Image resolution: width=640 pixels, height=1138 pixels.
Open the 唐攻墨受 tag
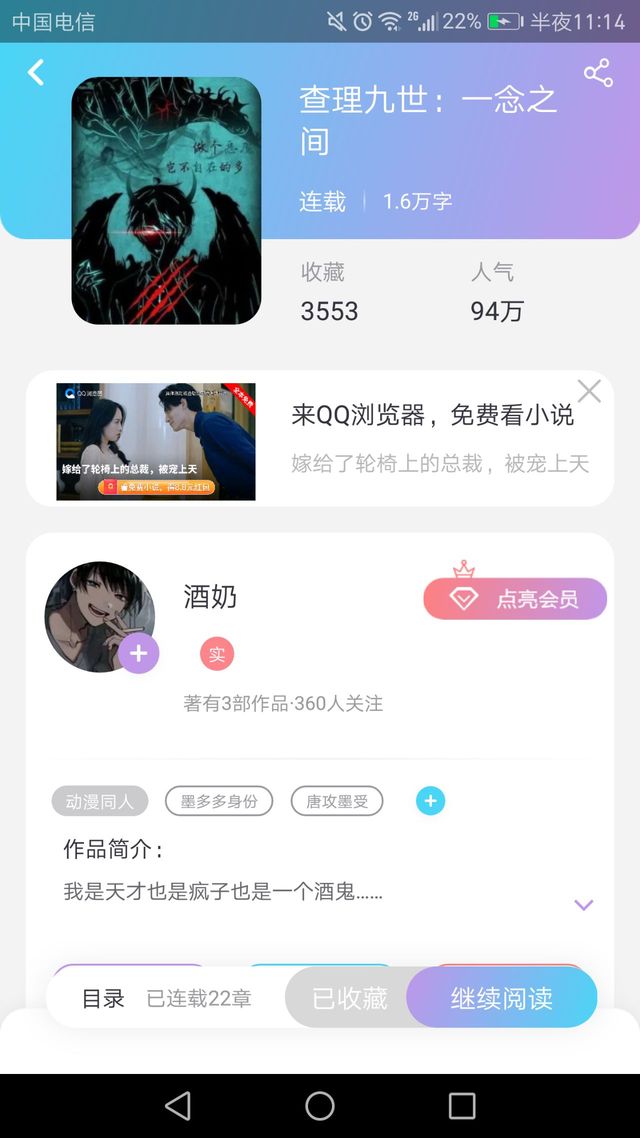[x=337, y=801]
